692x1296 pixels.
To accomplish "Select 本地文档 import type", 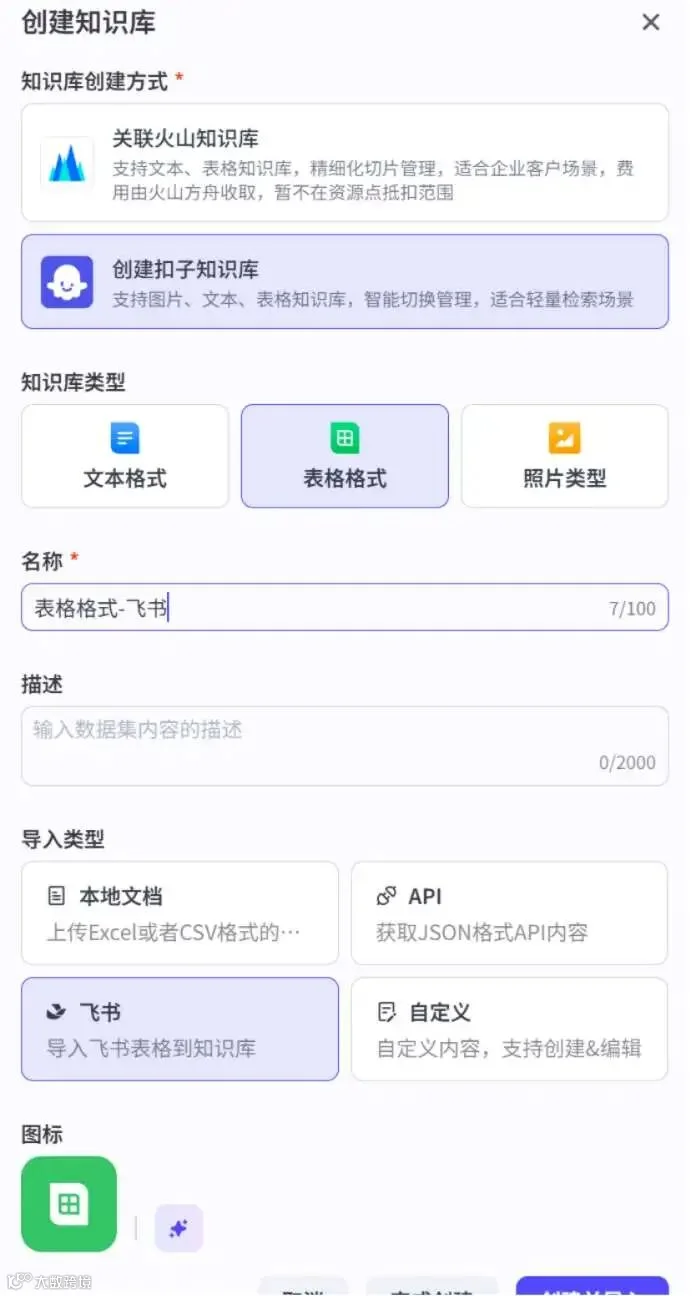I will coord(180,914).
